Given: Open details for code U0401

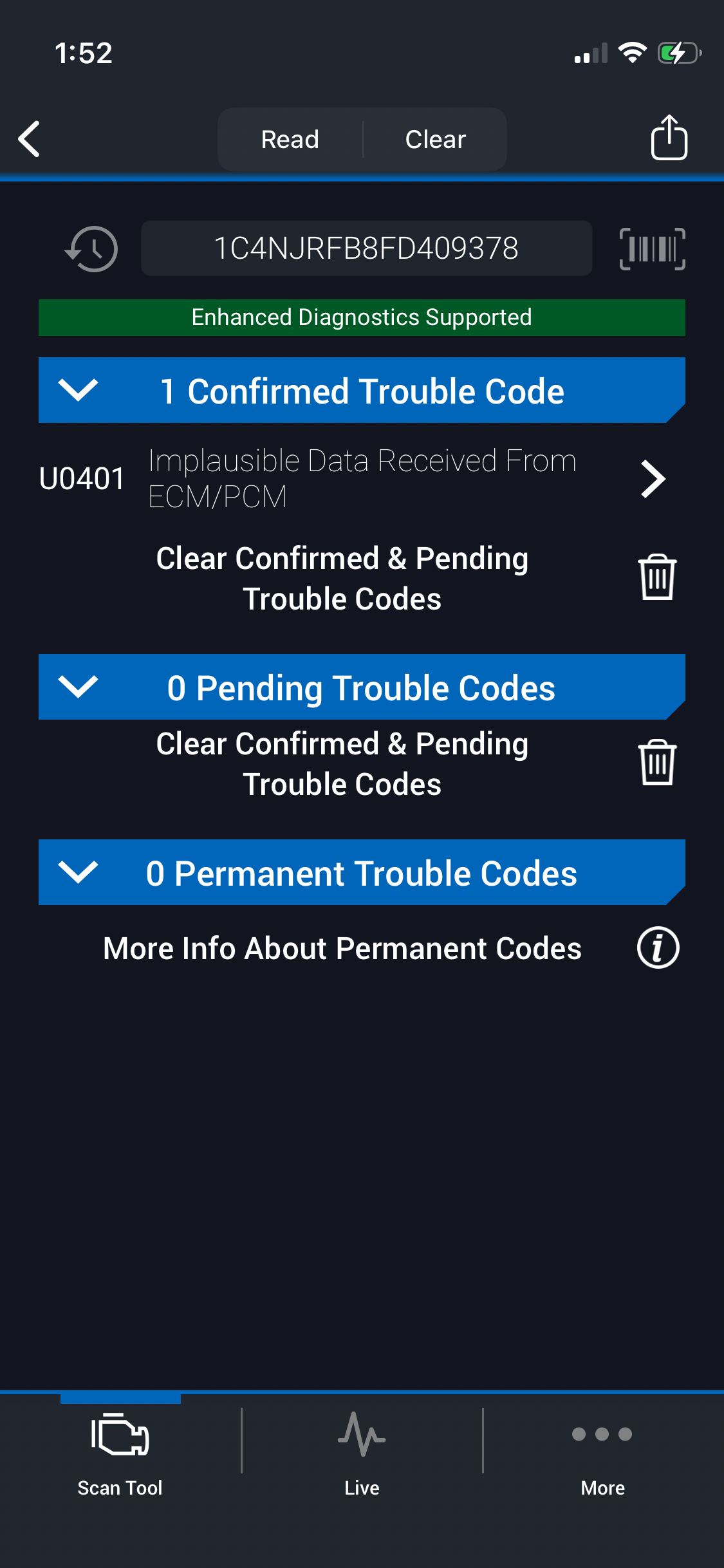Looking at the screenshot, I should pyautogui.click(x=653, y=479).
